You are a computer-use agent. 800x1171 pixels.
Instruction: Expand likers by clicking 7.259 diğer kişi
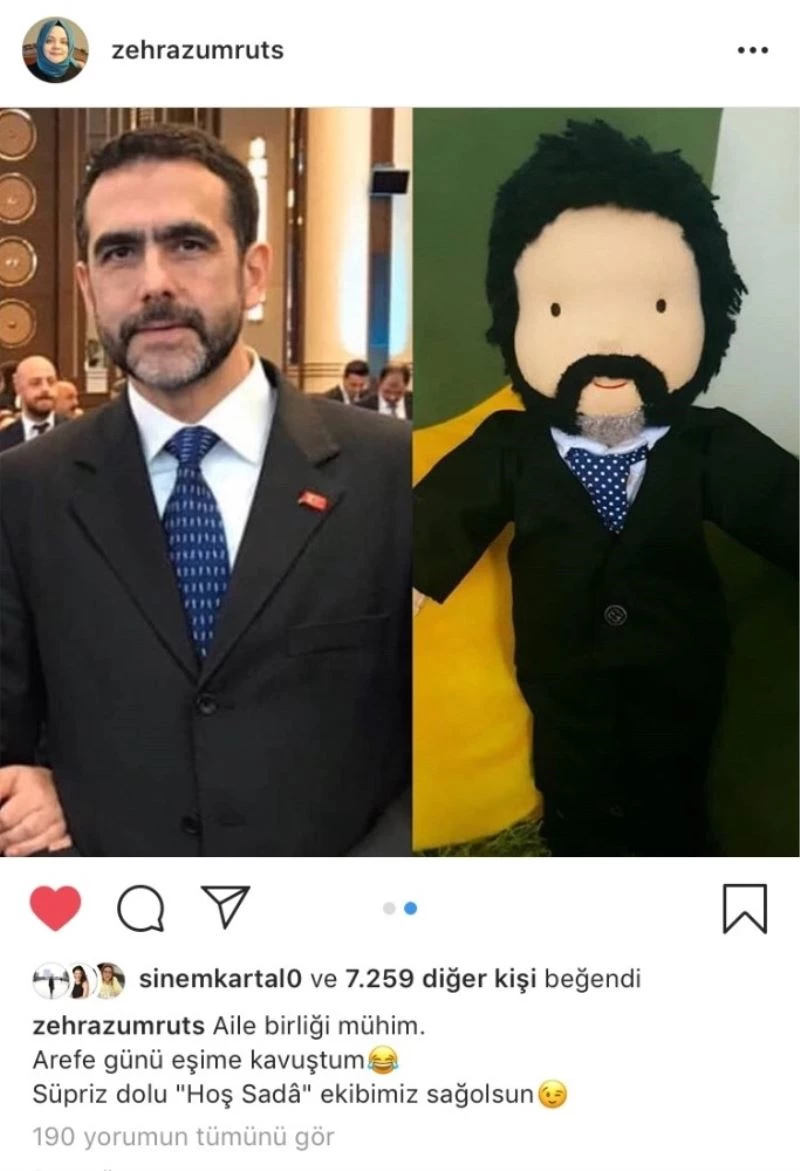point(441,975)
